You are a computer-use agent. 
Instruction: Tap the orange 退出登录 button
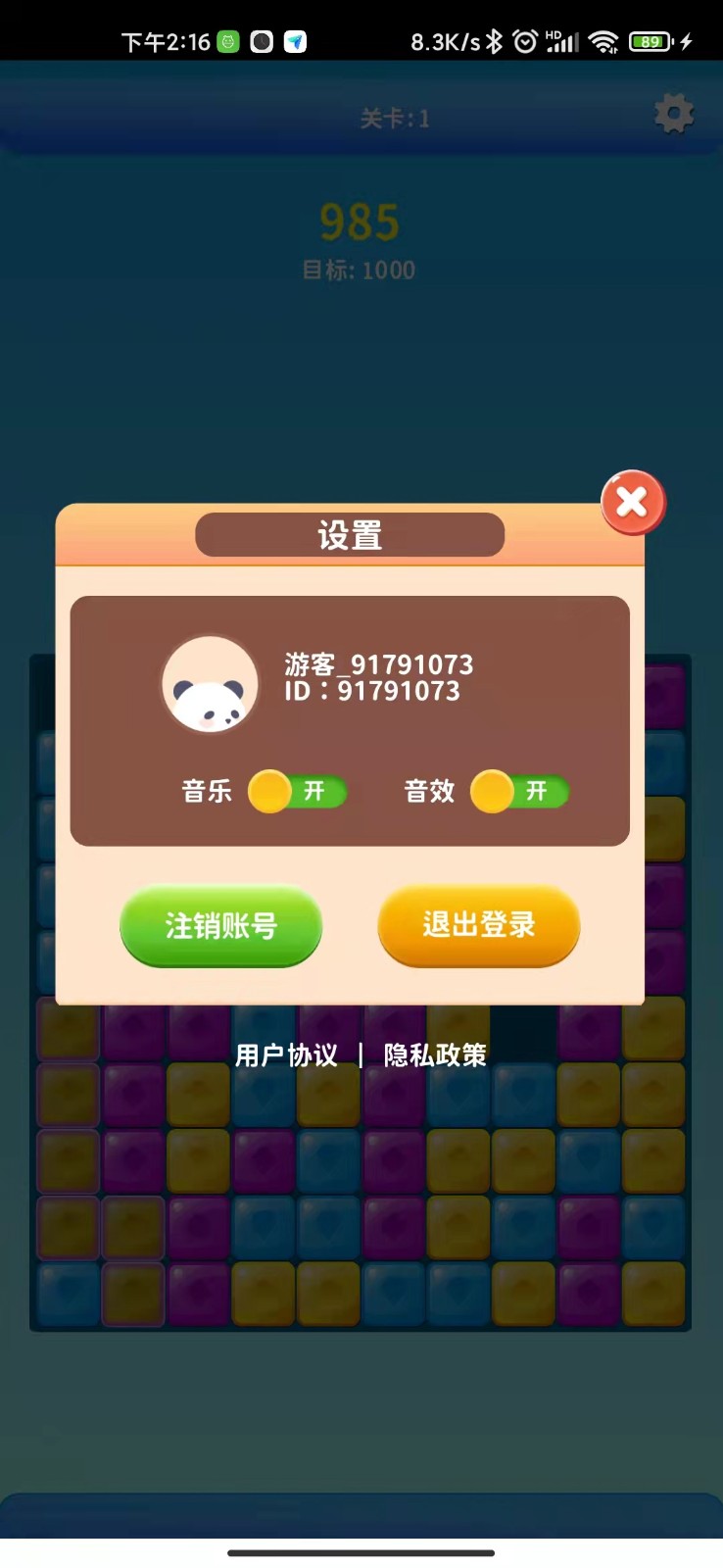point(479,924)
